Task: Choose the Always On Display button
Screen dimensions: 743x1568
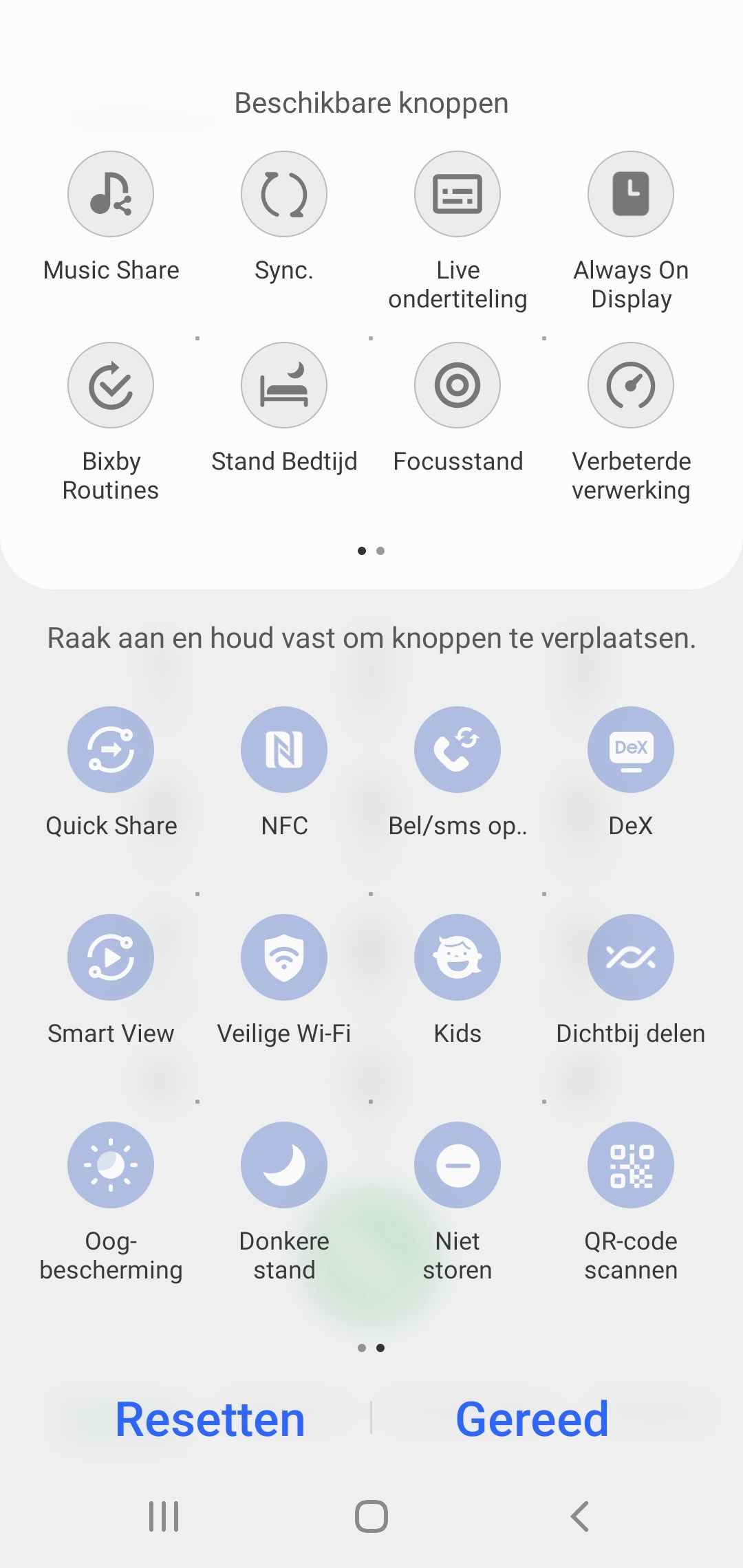Action: tap(631, 194)
